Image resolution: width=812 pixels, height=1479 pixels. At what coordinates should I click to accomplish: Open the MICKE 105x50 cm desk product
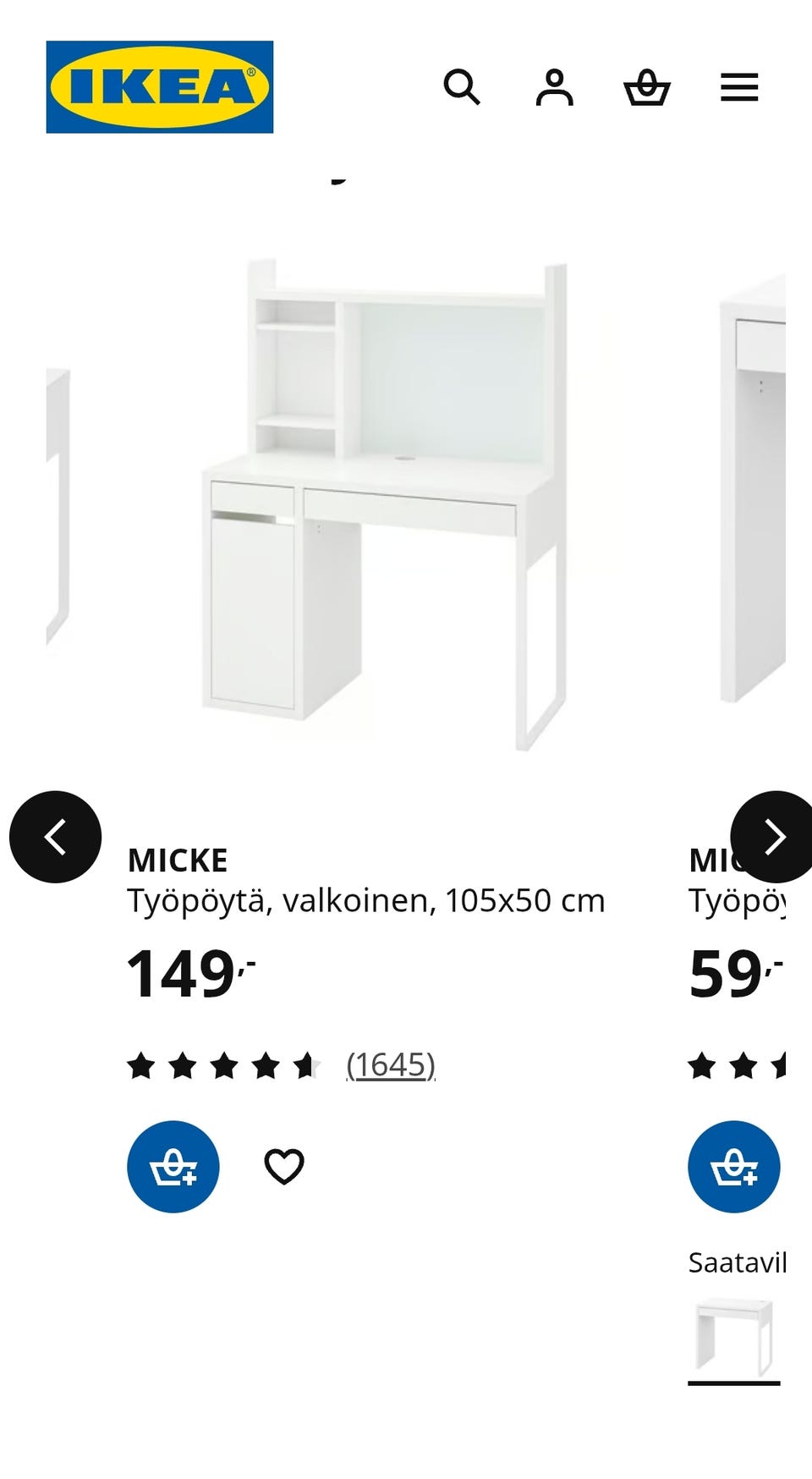365,900
